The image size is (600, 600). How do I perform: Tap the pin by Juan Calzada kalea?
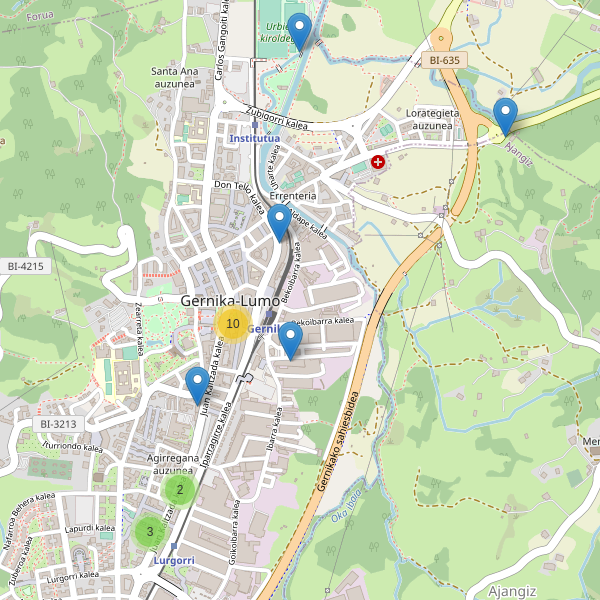[x=198, y=385]
